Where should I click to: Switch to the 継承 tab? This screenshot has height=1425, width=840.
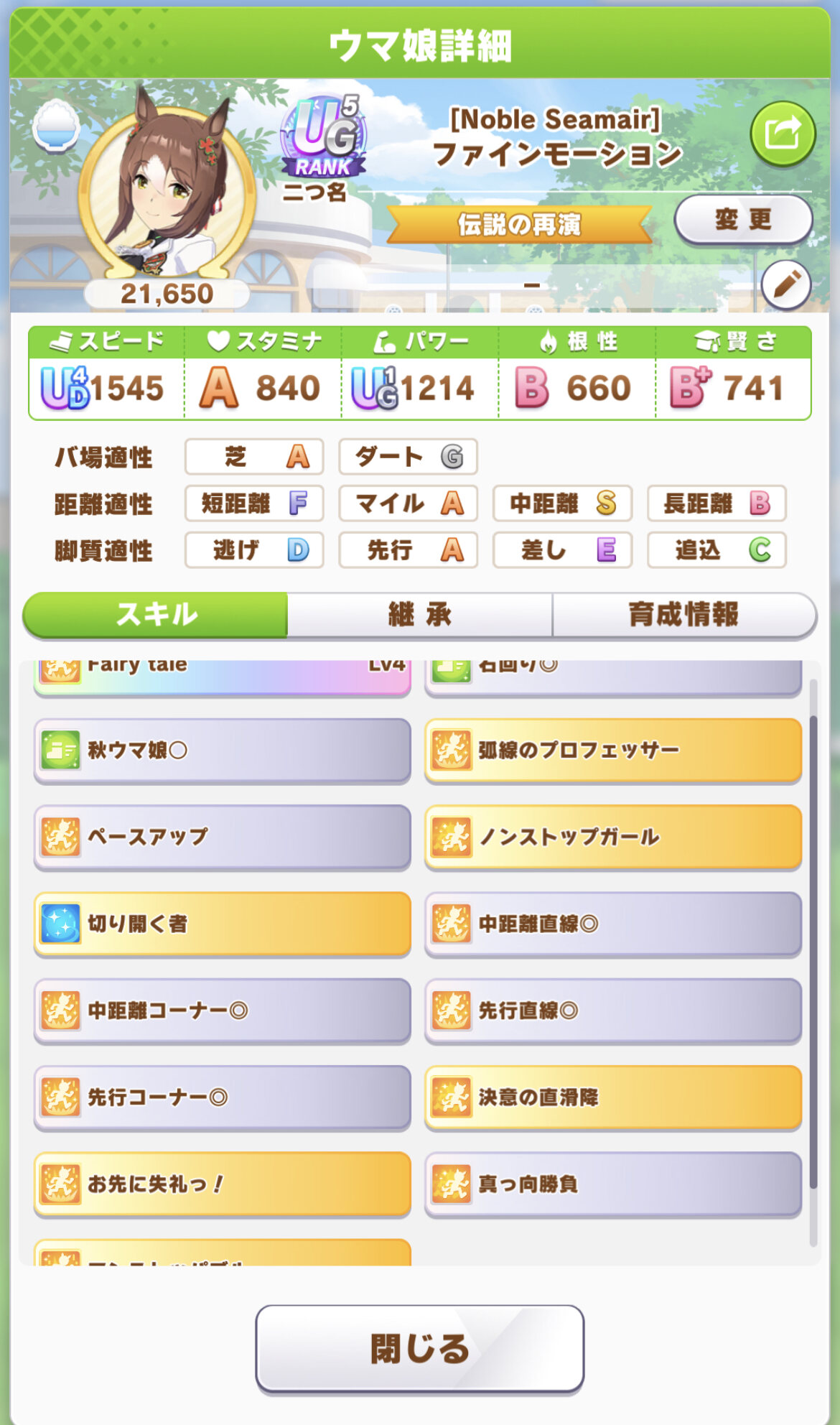[419, 615]
